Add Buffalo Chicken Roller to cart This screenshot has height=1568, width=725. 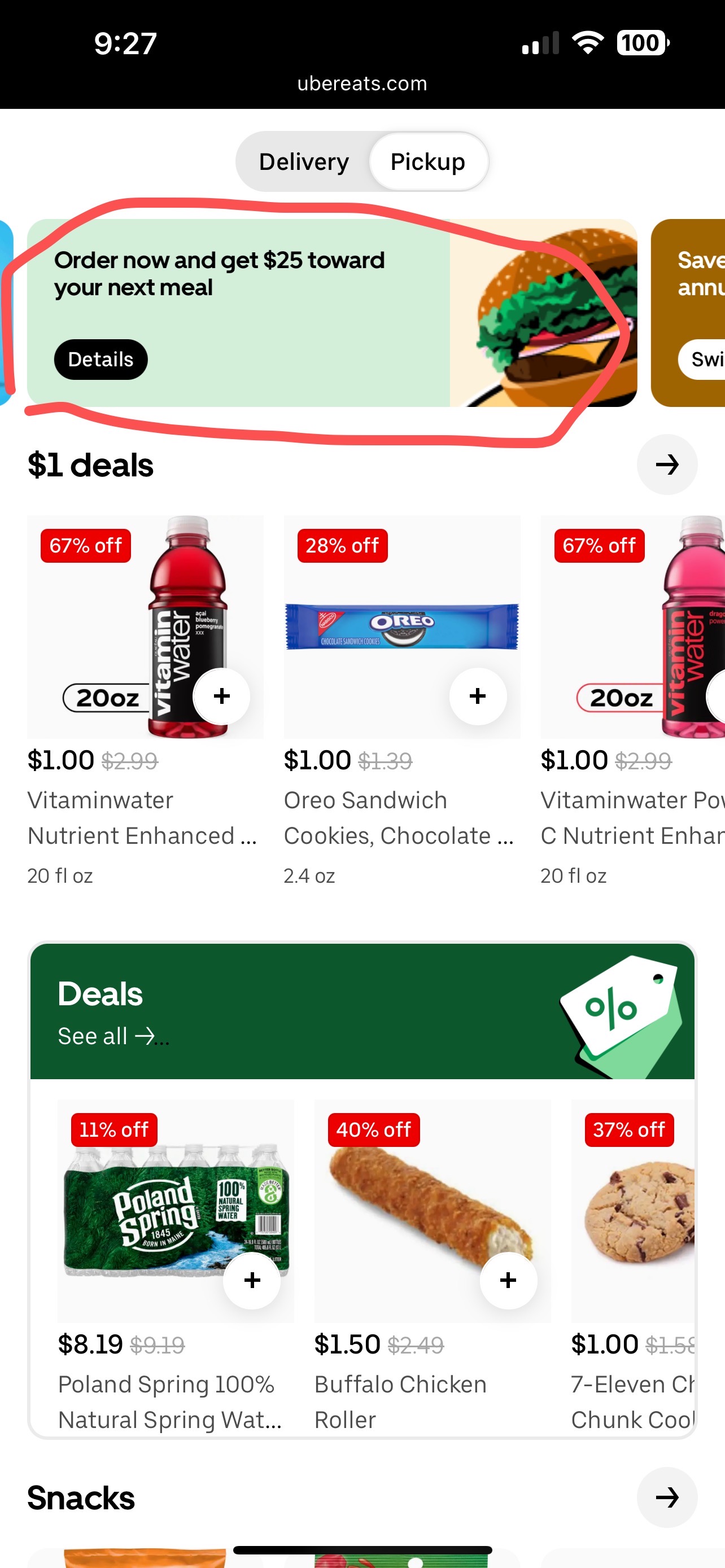coord(508,1280)
